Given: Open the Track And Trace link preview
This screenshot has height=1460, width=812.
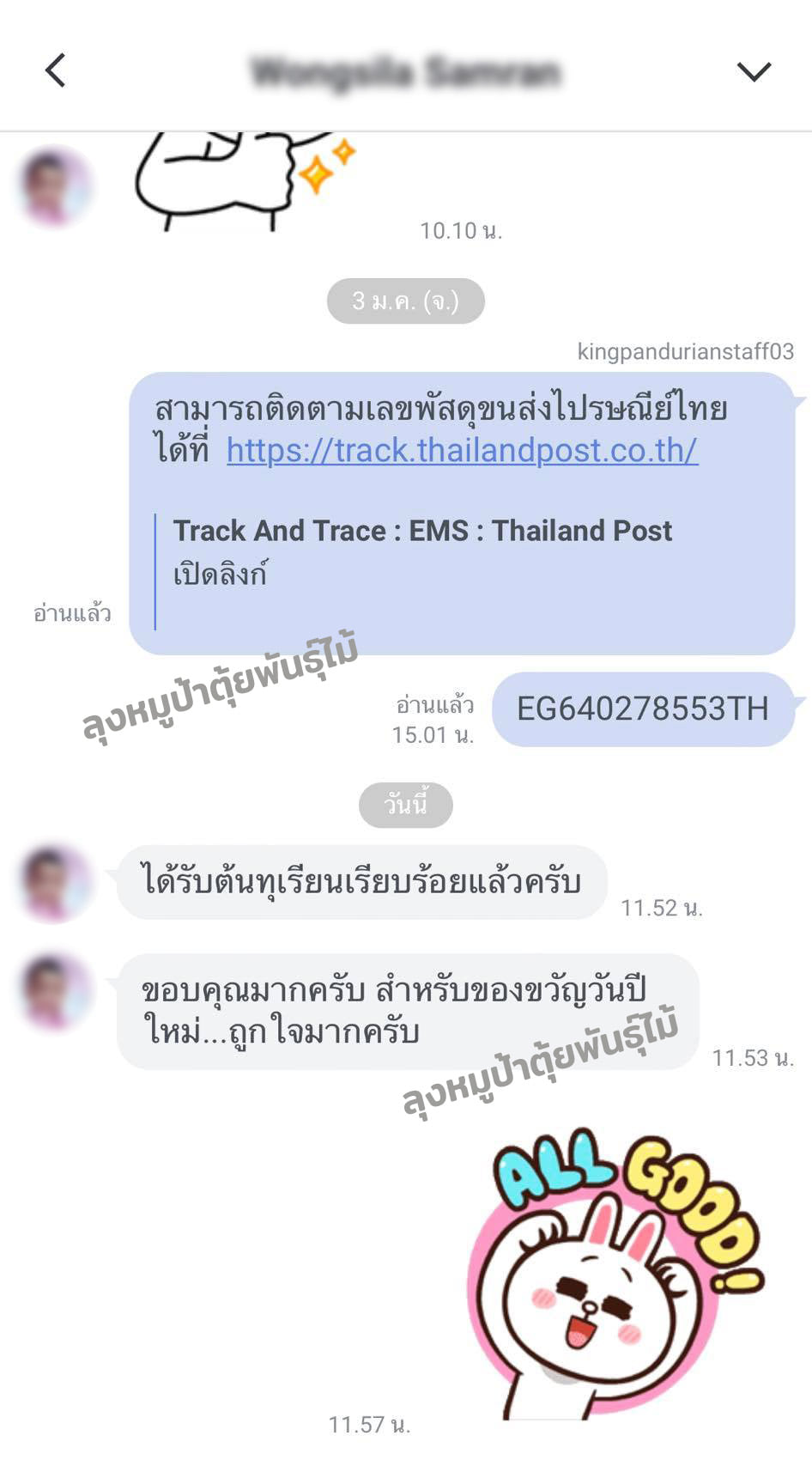Looking at the screenshot, I should coord(422,551).
